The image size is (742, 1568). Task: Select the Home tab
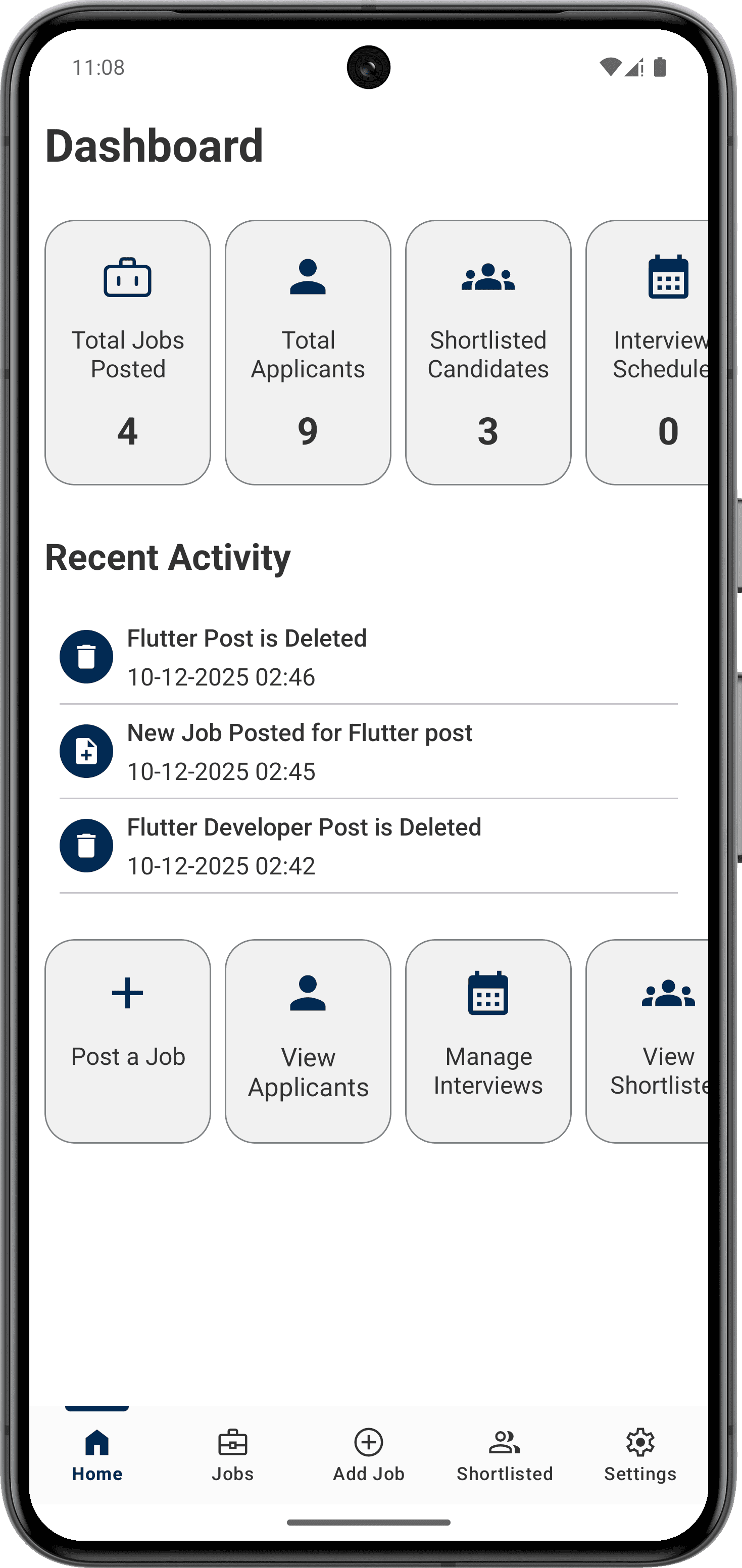(x=97, y=1455)
